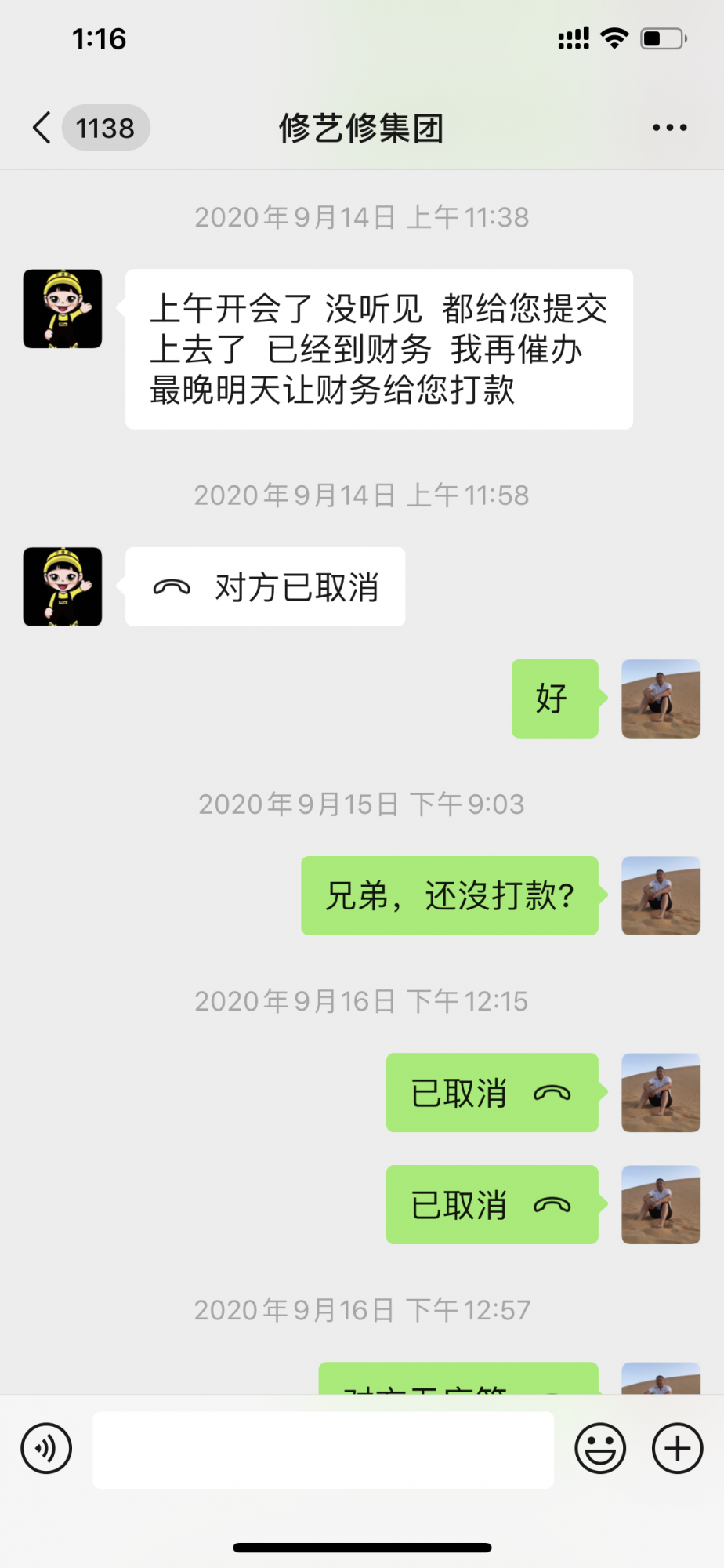This screenshot has height=1568, width=724.
Task: Open the contact's avatar beside 上午开会了 message
Action: 63,309
